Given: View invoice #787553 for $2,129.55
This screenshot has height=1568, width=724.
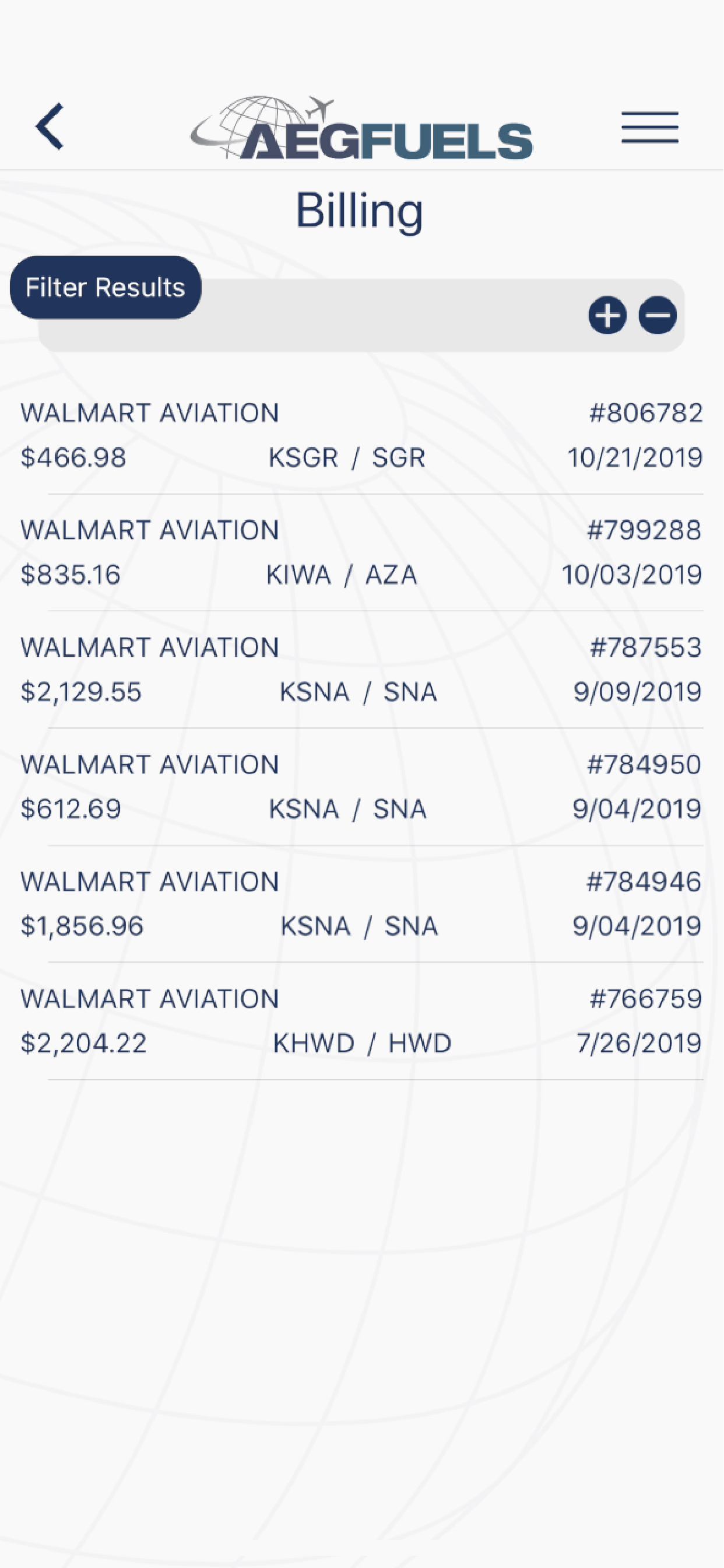Looking at the screenshot, I should click(362, 670).
